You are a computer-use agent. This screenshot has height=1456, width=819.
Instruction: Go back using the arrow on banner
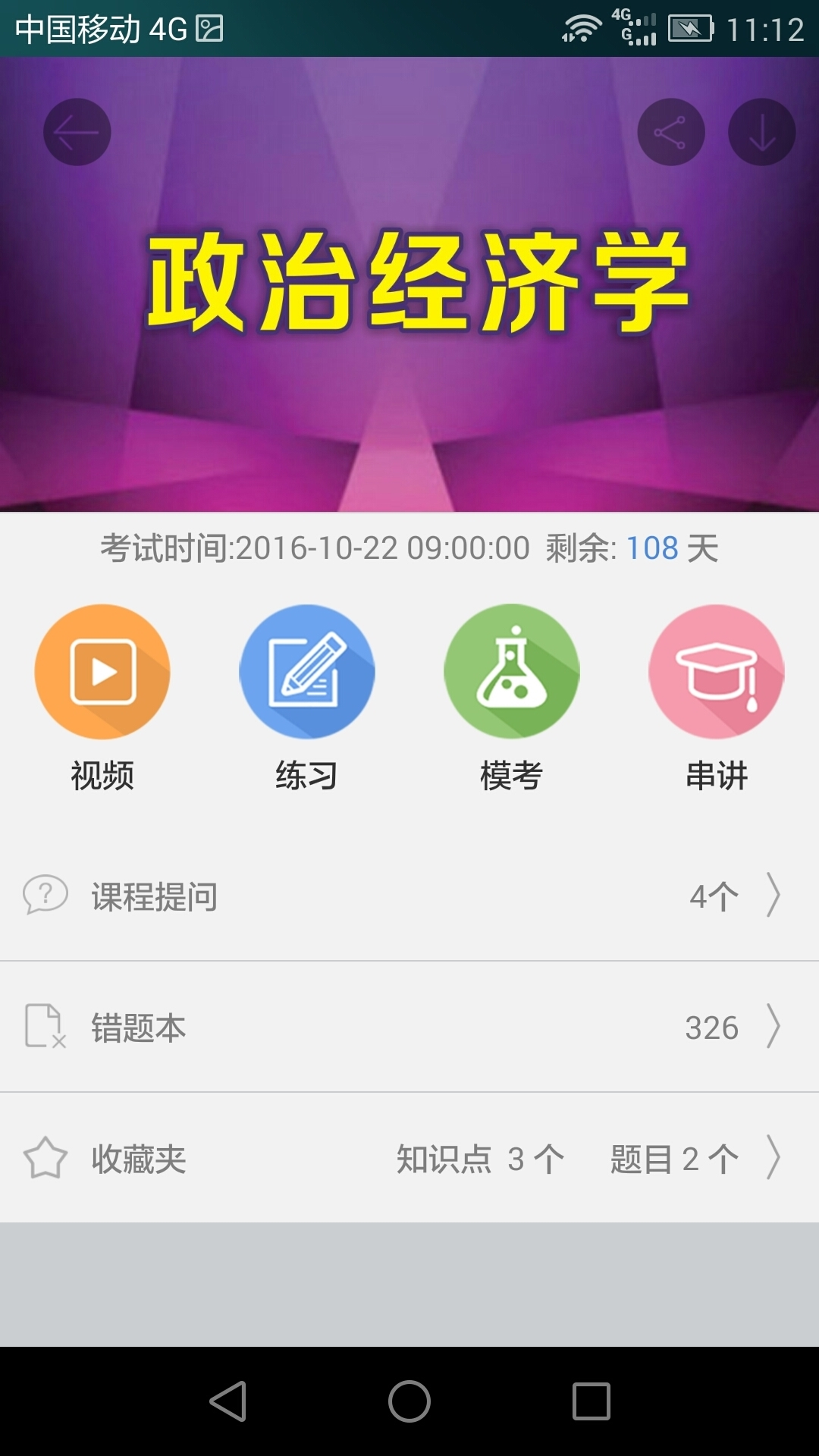pyautogui.click(x=76, y=131)
